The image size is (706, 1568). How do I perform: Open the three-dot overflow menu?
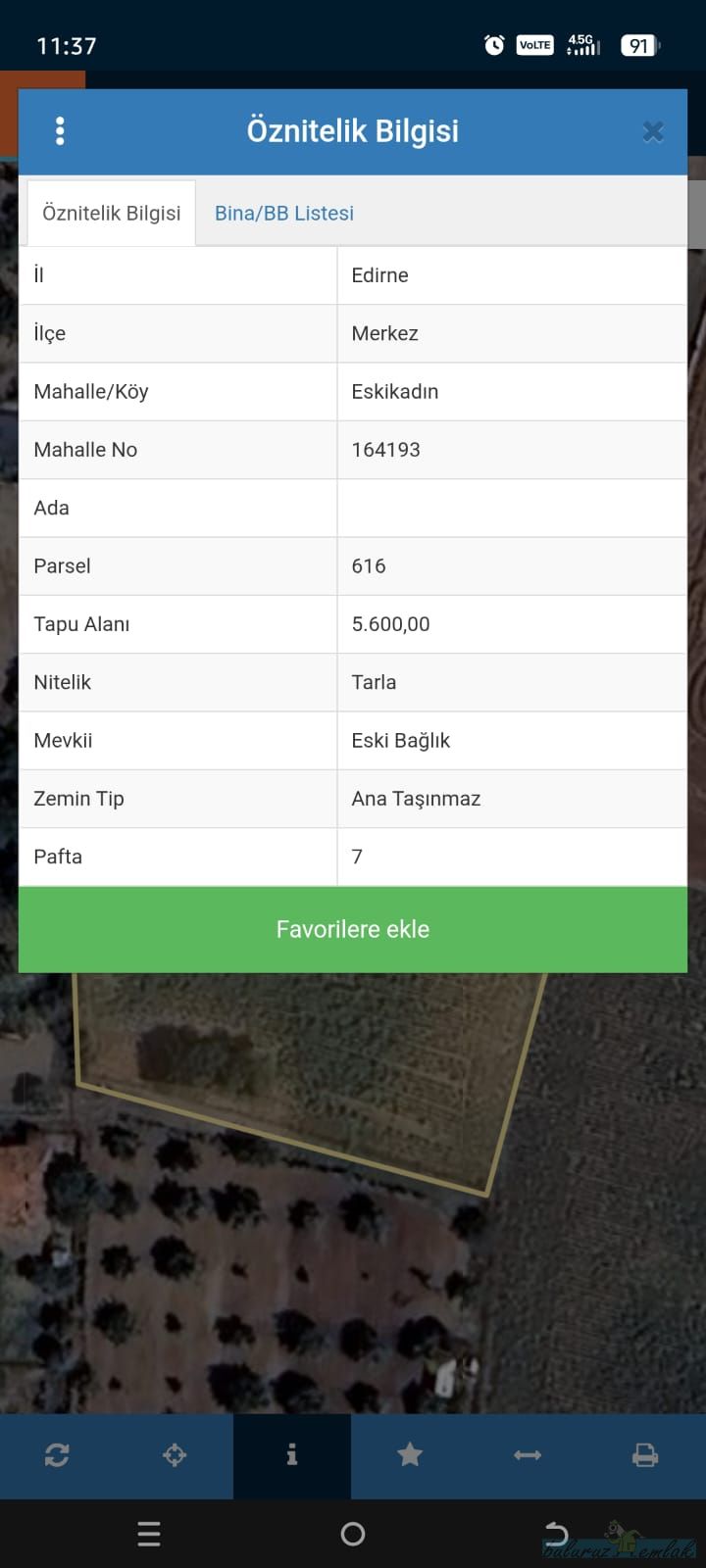tap(60, 131)
